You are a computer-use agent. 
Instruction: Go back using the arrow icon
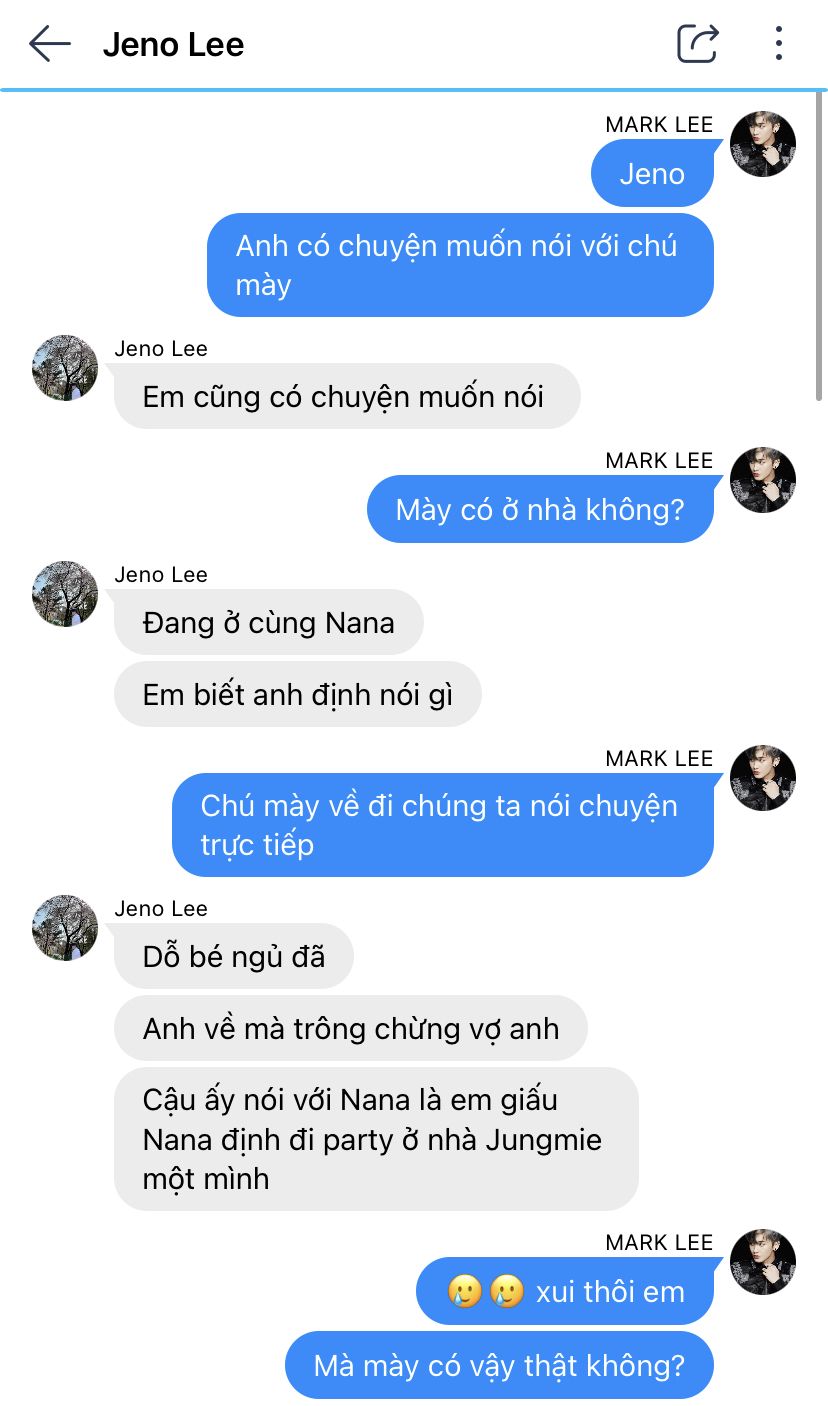click(50, 44)
